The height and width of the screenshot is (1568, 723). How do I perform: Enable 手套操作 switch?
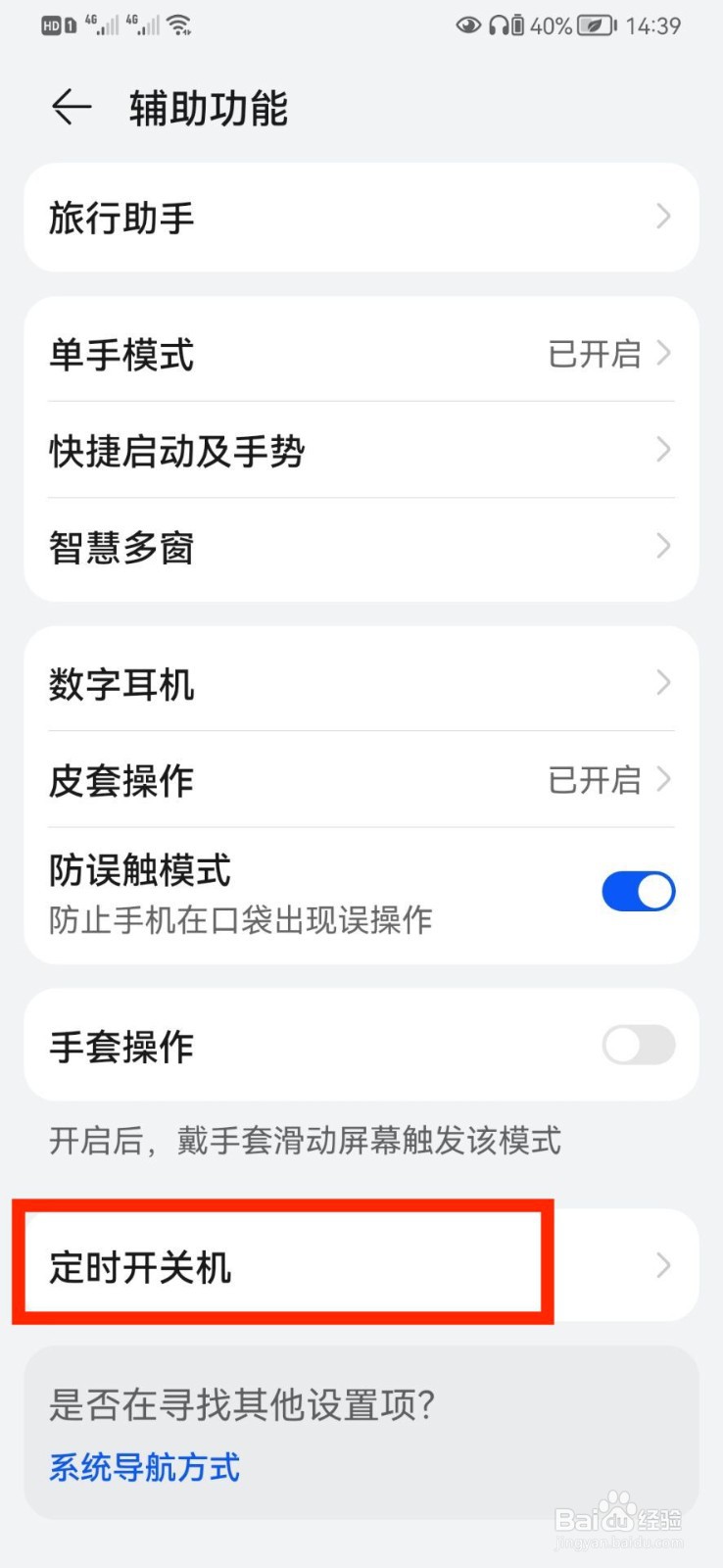coord(637,1045)
